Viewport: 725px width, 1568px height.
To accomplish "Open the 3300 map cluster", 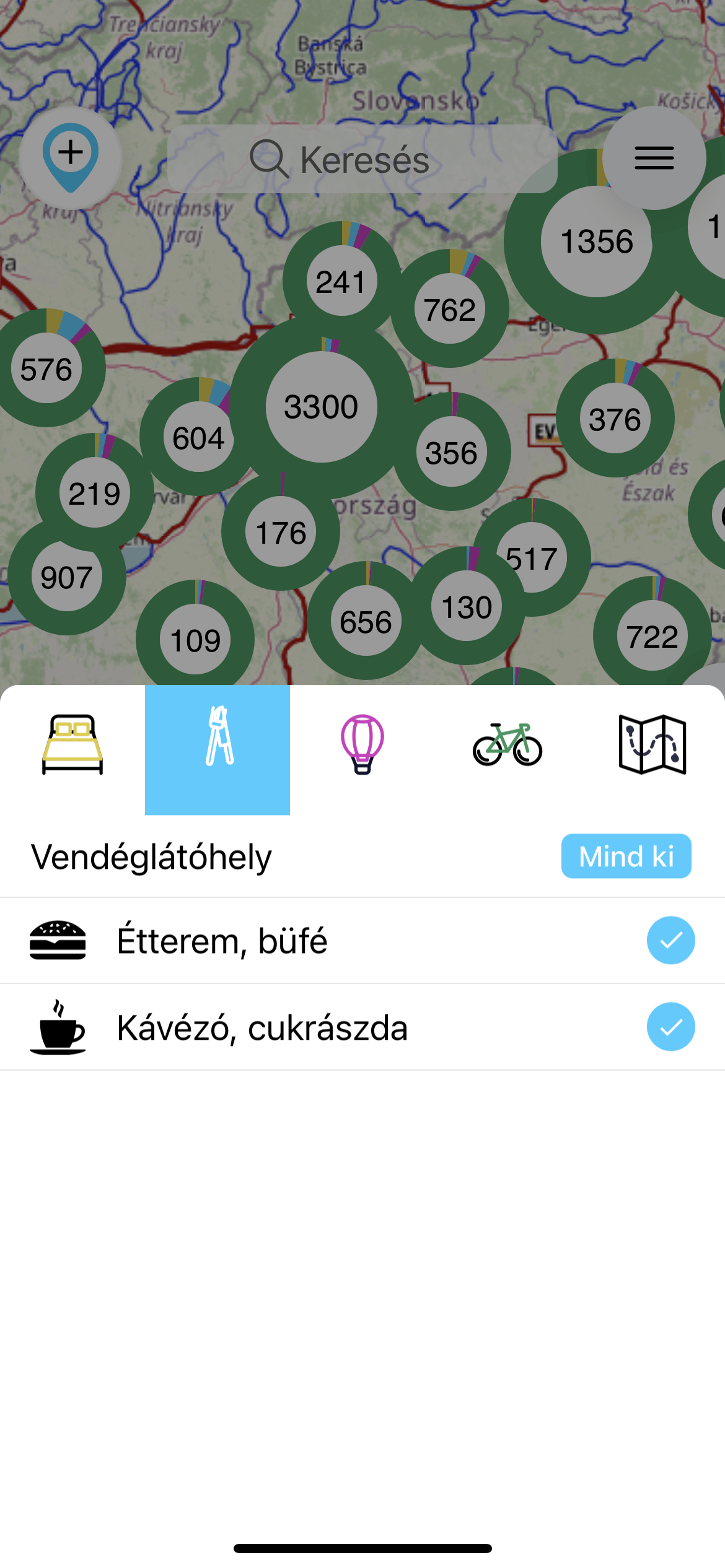I will pyautogui.click(x=321, y=407).
